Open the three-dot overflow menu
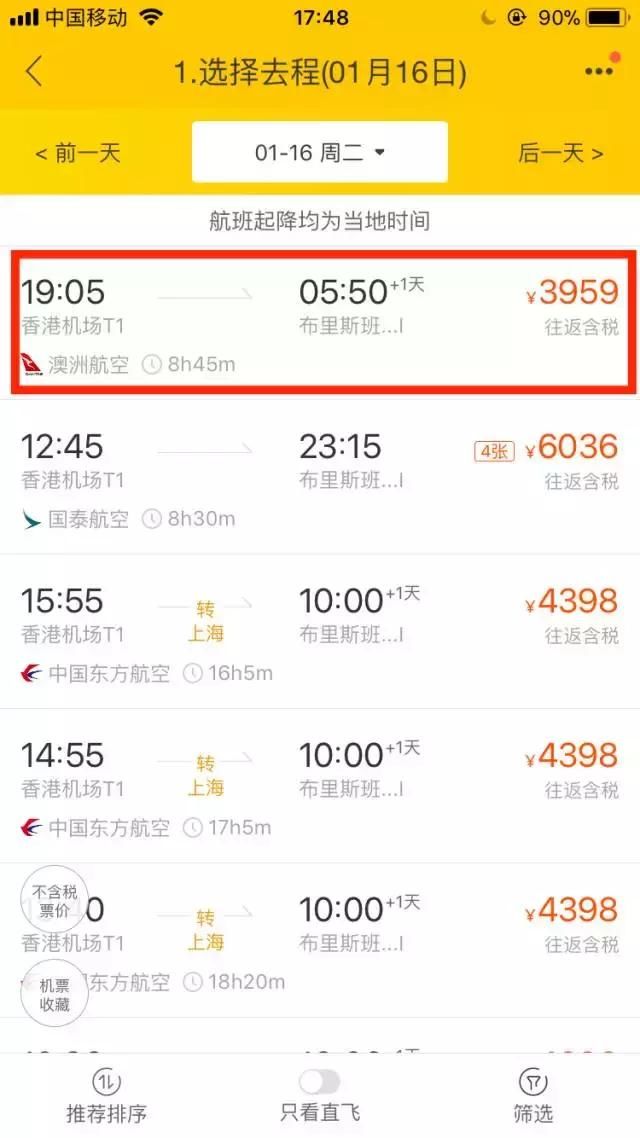640x1138 pixels. 599,71
